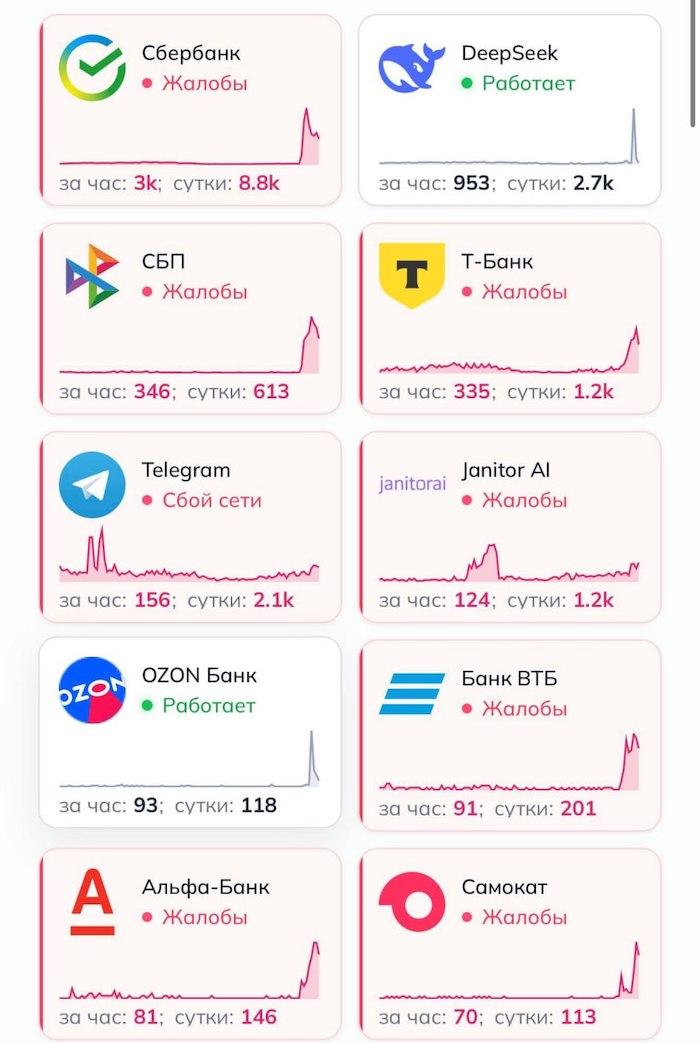View СБП complaints card
The image size is (700, 1043).
[x=190, y=318]
